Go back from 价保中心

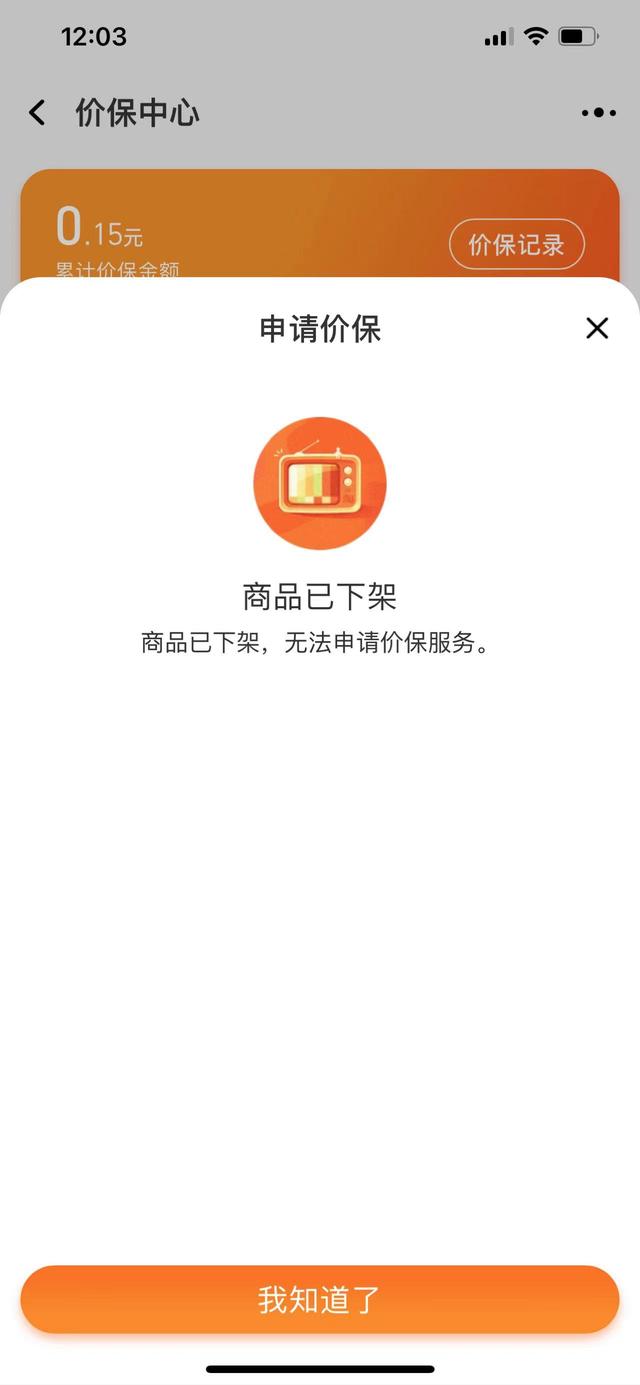pos(37,112)
